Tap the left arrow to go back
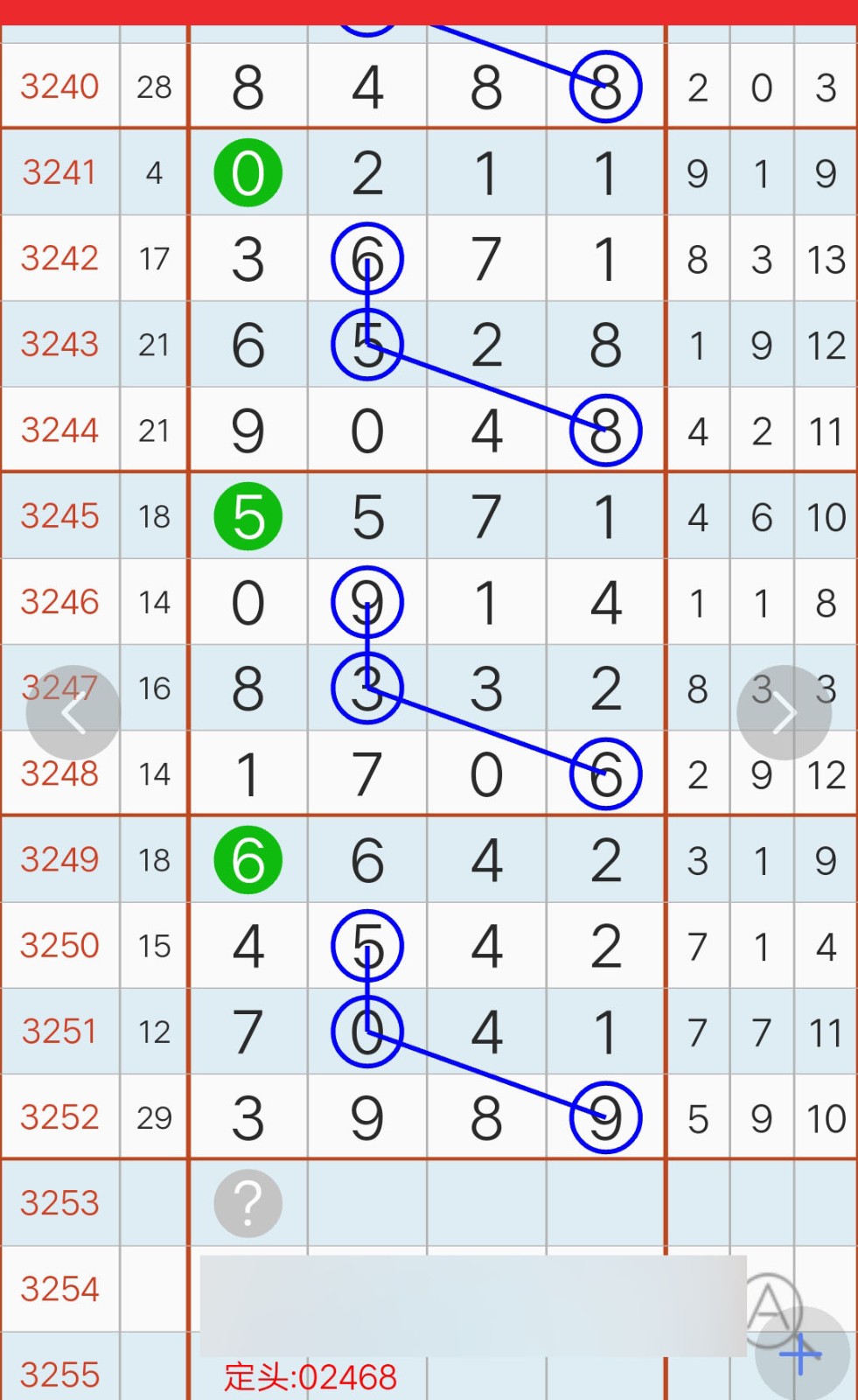This screenshot has width=858, height=1400. click(x=73, y=712)
